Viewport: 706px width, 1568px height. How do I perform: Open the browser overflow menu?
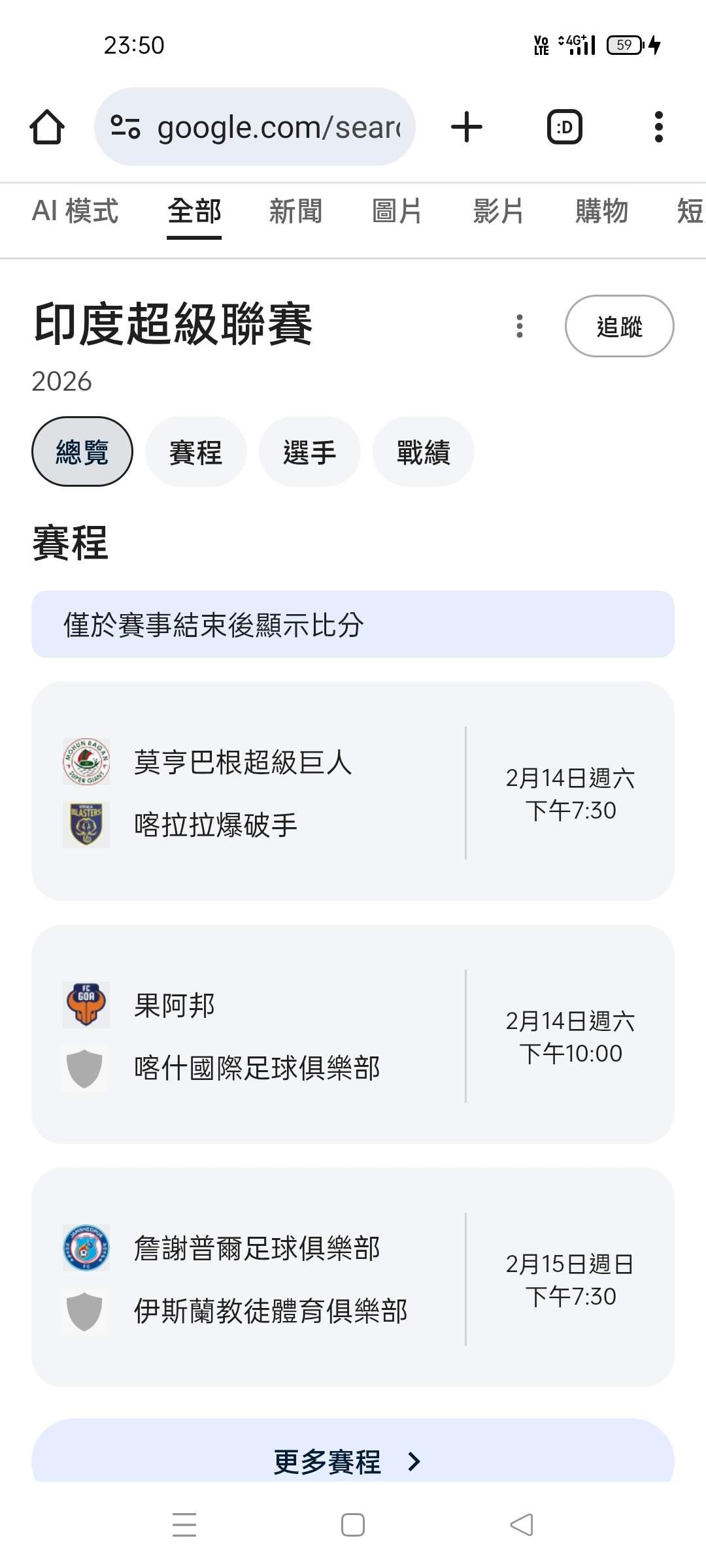658,127
